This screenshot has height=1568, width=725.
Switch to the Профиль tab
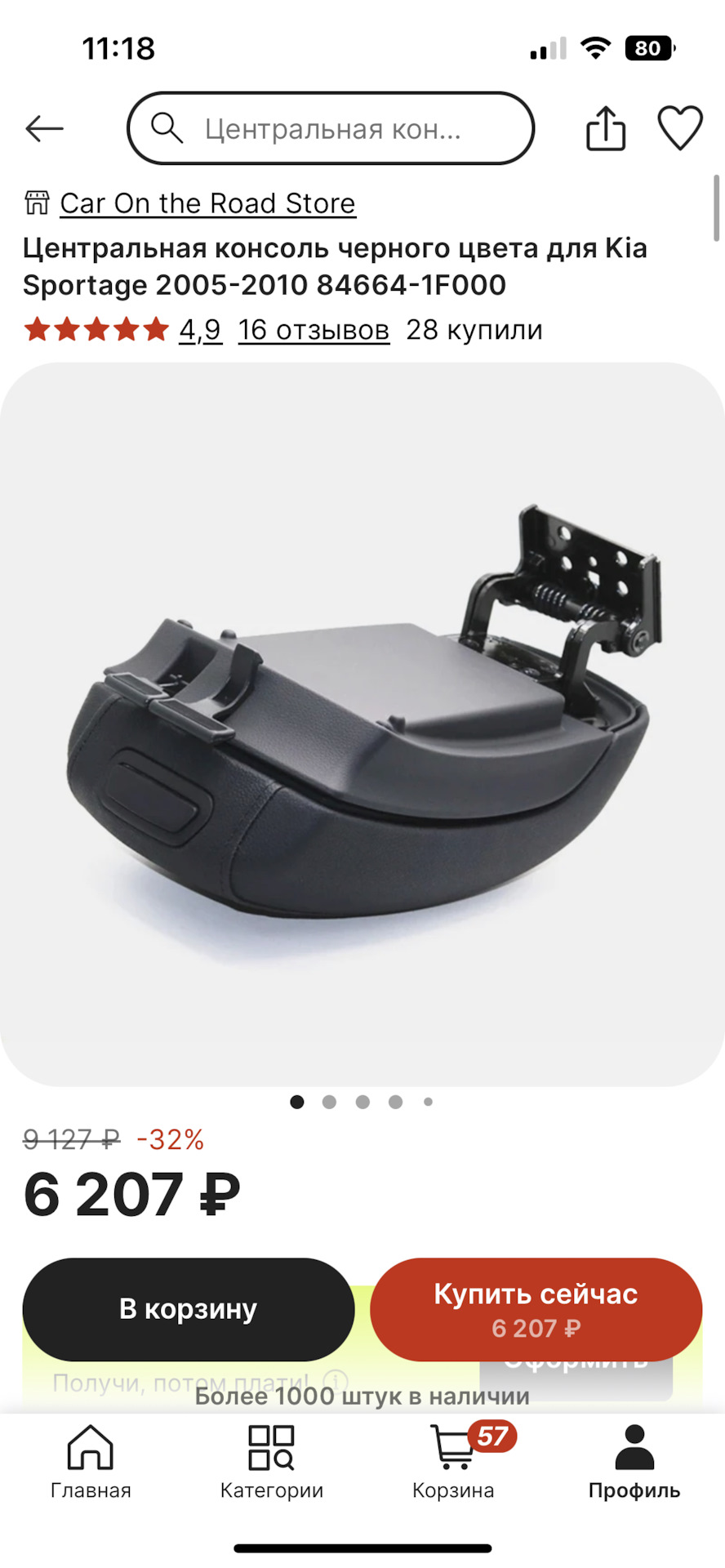tap(634, 1463)
